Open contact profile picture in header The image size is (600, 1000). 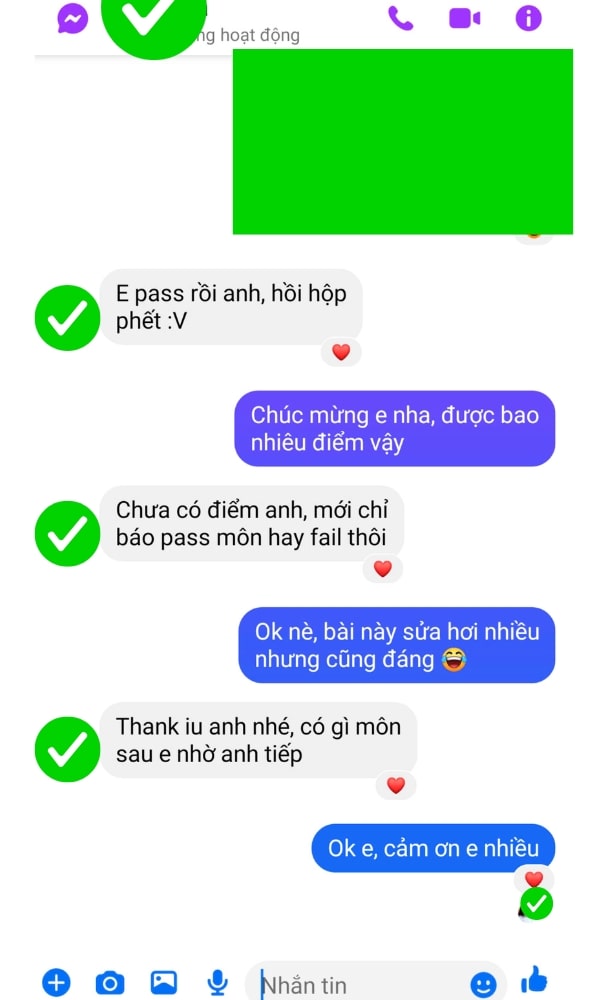pos(152,22)
